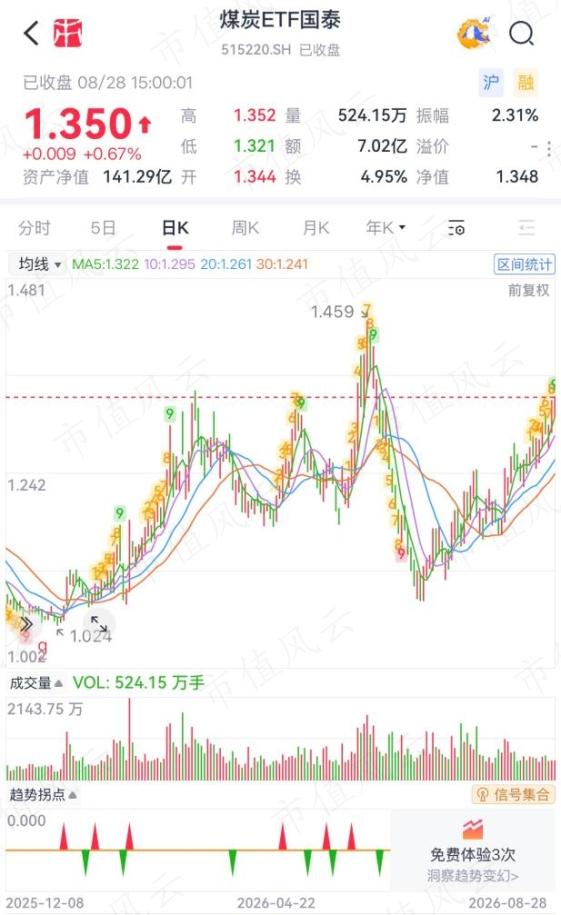Open the search magnifier icon

pos(521,34)
